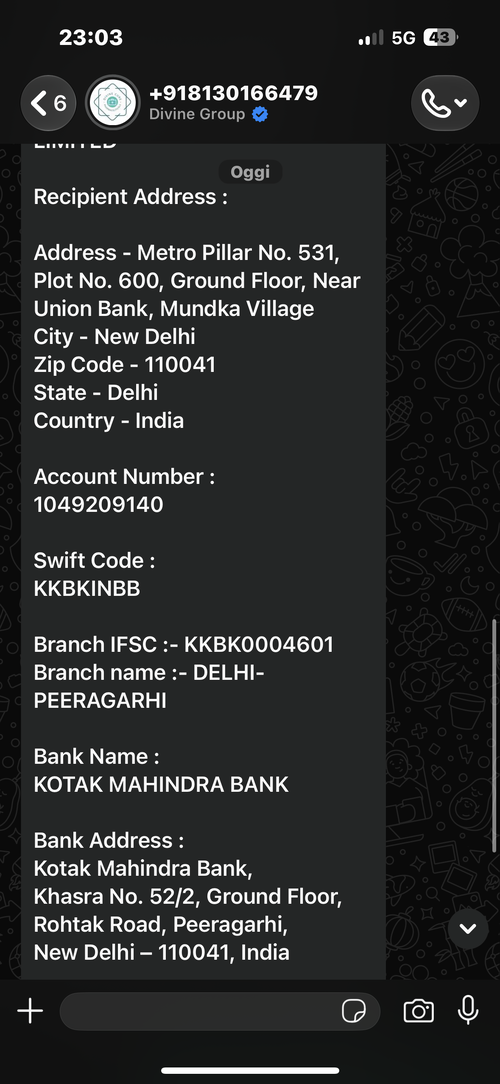Launch the camera from chat
This screenshot has height=1084, width=500.
pyautogui.click(x=418, y=1011)
